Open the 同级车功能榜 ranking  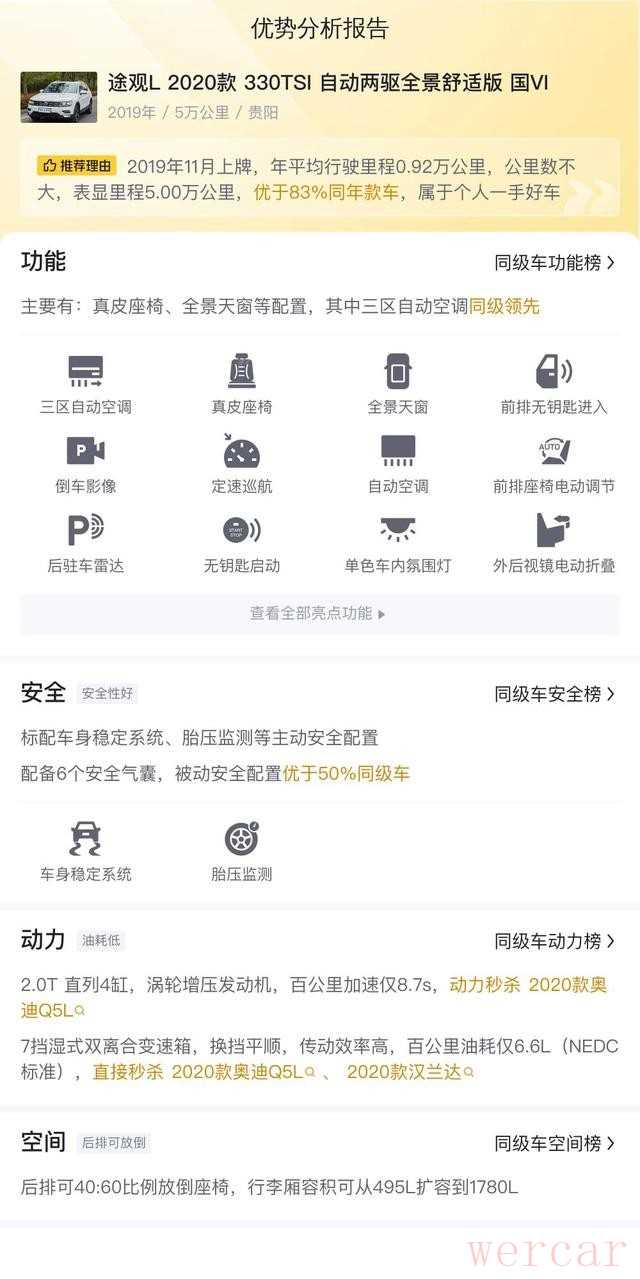tap(554, 263)
